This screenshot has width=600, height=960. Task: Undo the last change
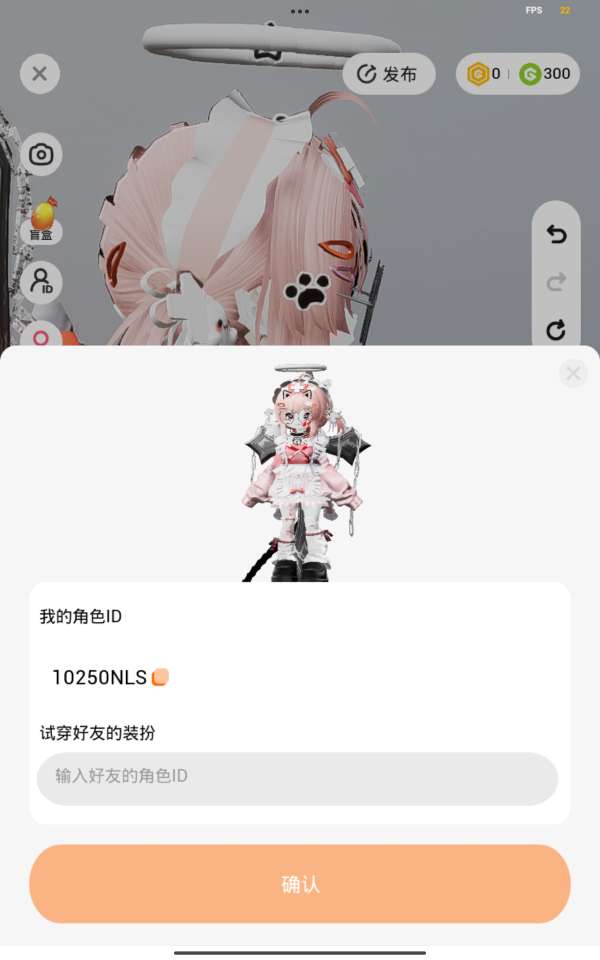556,234
